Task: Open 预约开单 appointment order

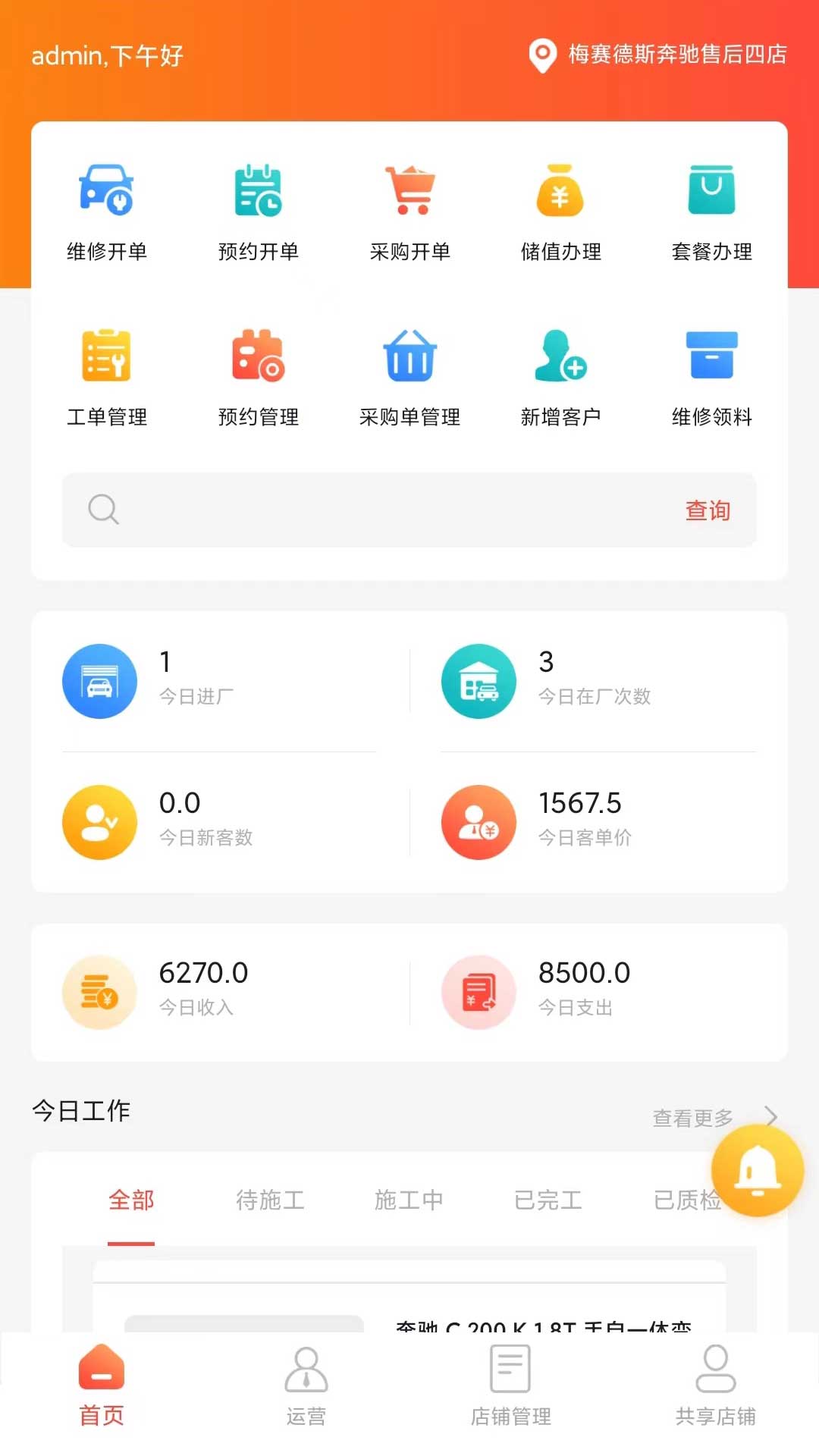Action: pos(258,212)
